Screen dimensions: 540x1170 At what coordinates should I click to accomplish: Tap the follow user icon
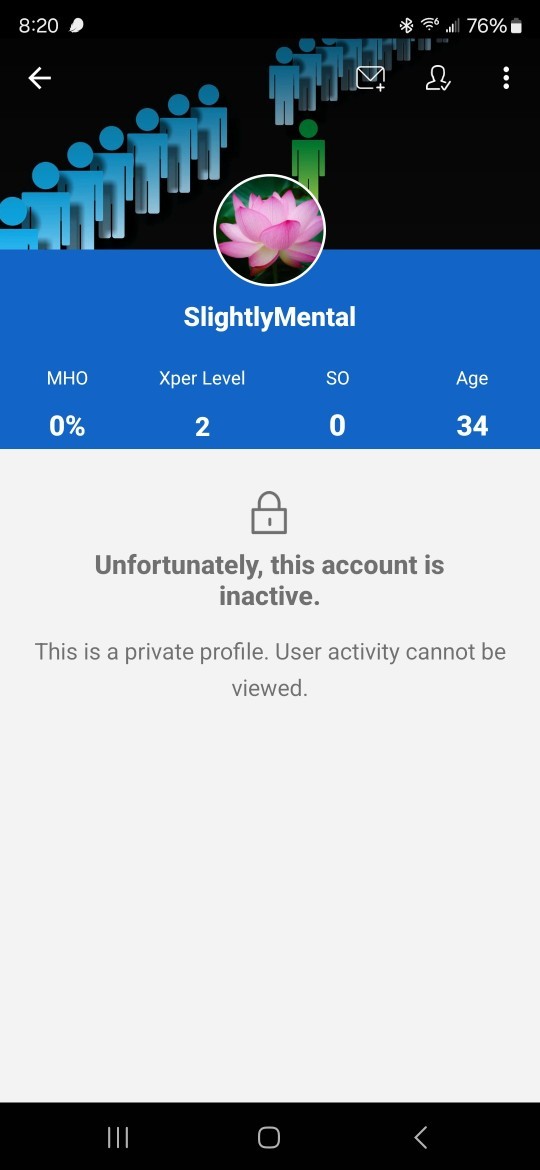click(x=438, y=78)
